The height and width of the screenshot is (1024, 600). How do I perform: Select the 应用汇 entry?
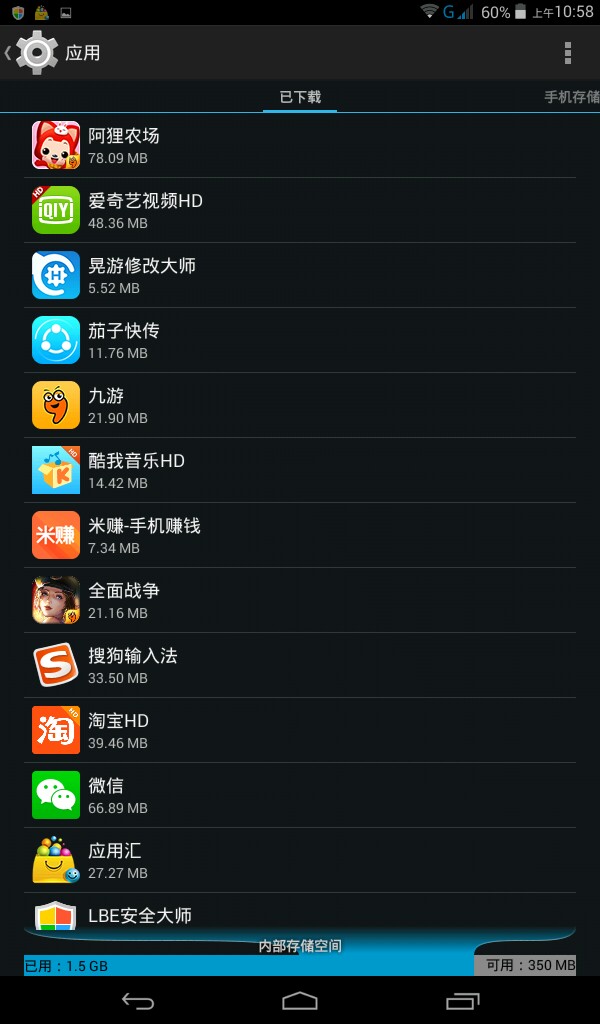coord(300,860)
